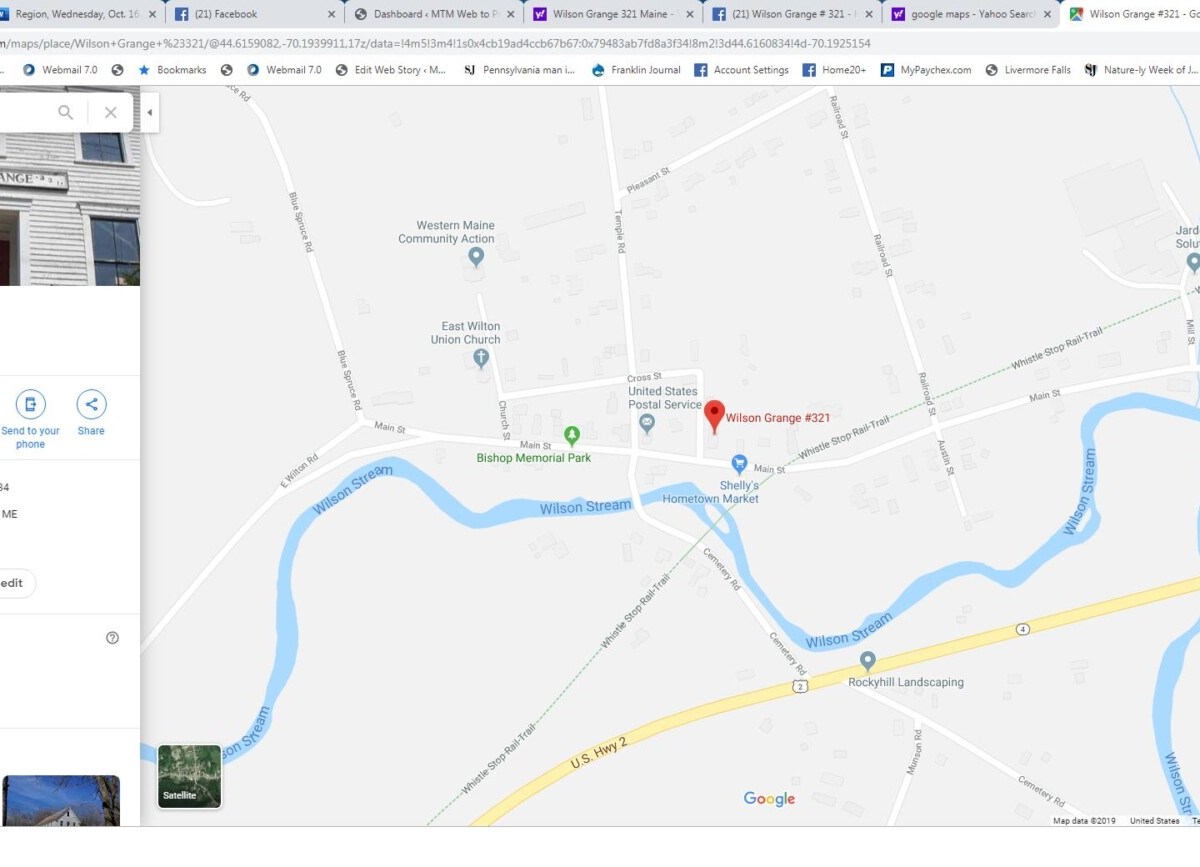Screen dimensions: 1200x867
Task: Switch the map to Satellite view
Action: pyautogui.click(x=189, y=776)
